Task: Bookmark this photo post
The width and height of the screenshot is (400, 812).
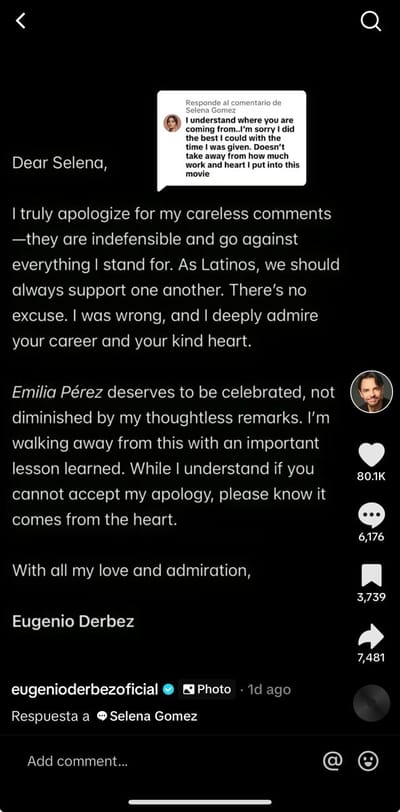Action: [x=372, y=576]
